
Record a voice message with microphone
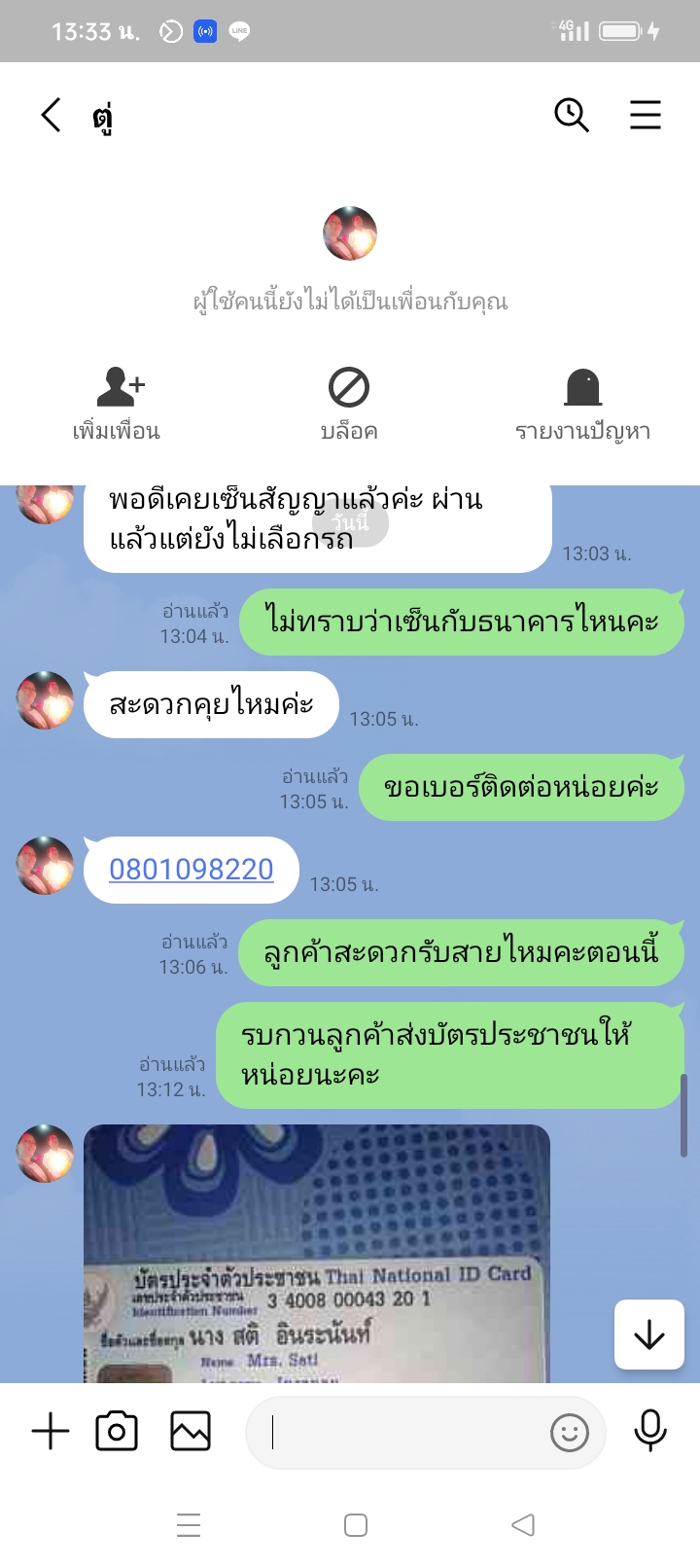coord(649,1431)
